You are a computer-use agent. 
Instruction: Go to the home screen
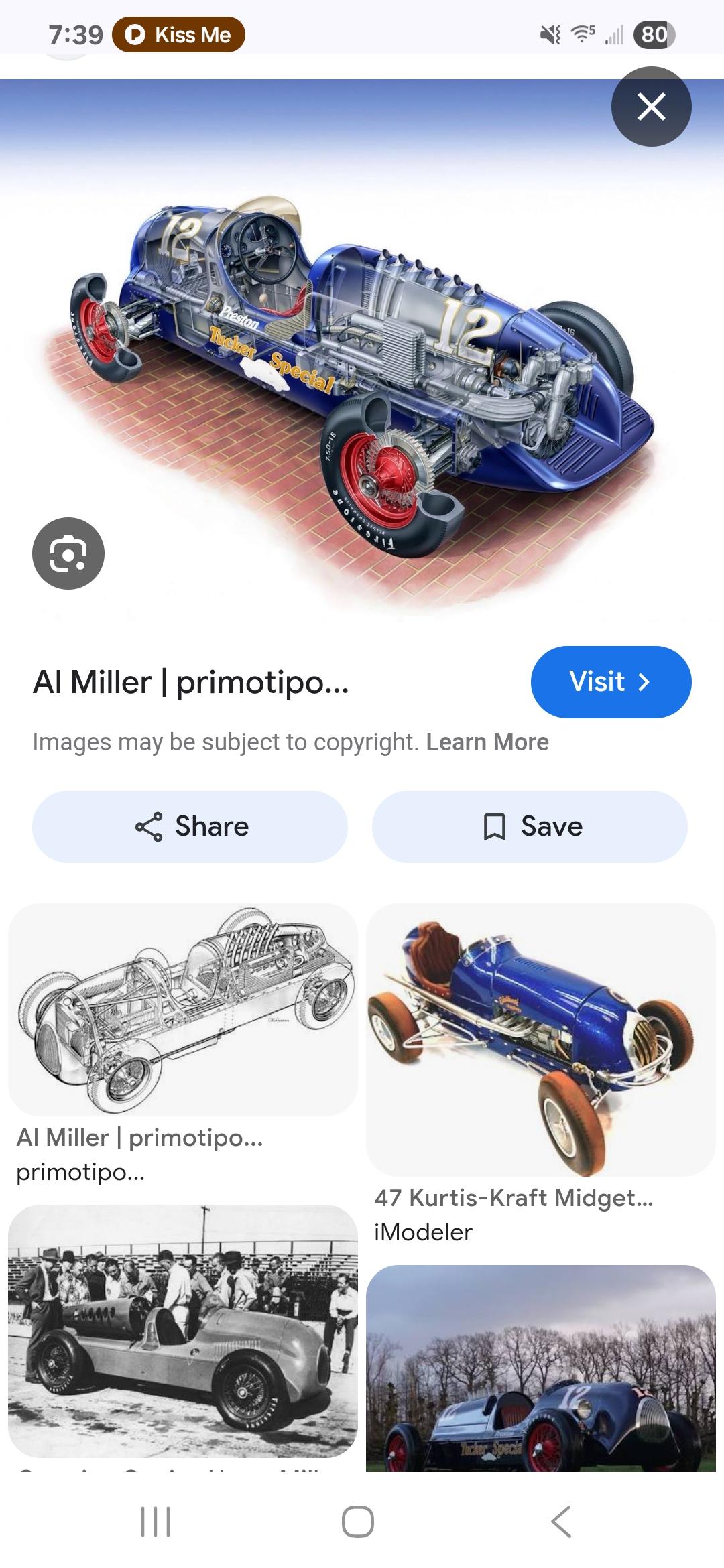click(x=357, y=1521)
